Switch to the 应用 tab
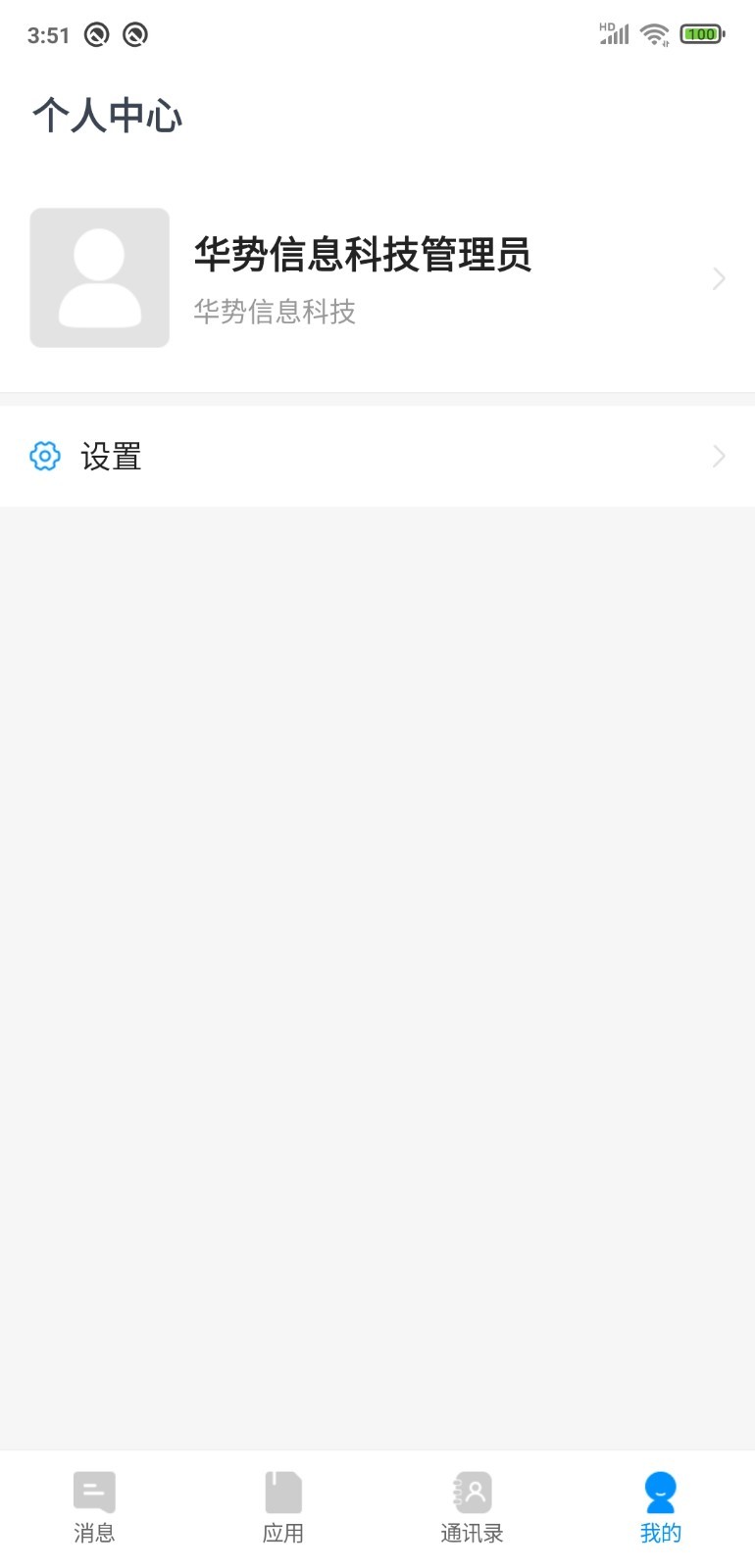755x1568 pixels. pyautogui.click(x=283, y=1508)
